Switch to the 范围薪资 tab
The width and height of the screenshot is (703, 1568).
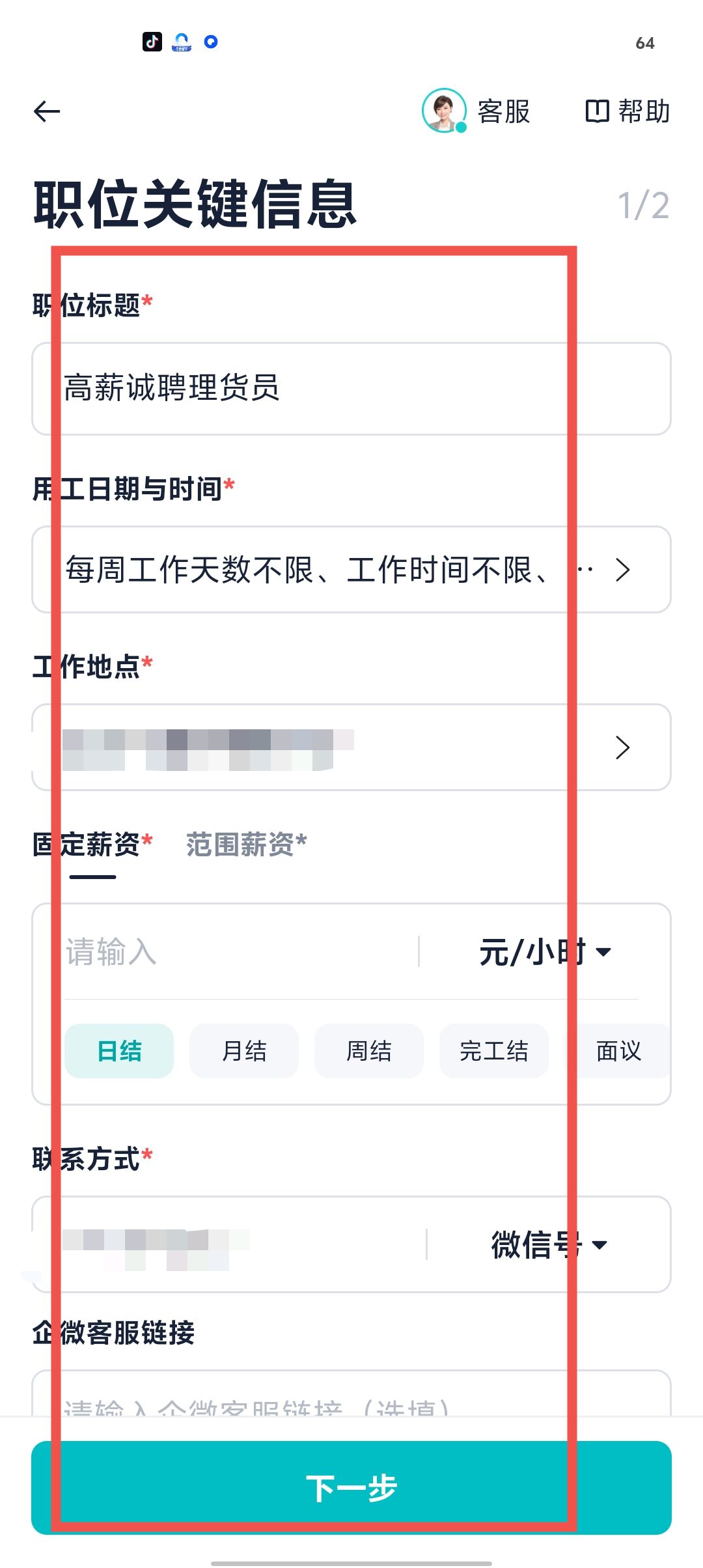point(246,845)
